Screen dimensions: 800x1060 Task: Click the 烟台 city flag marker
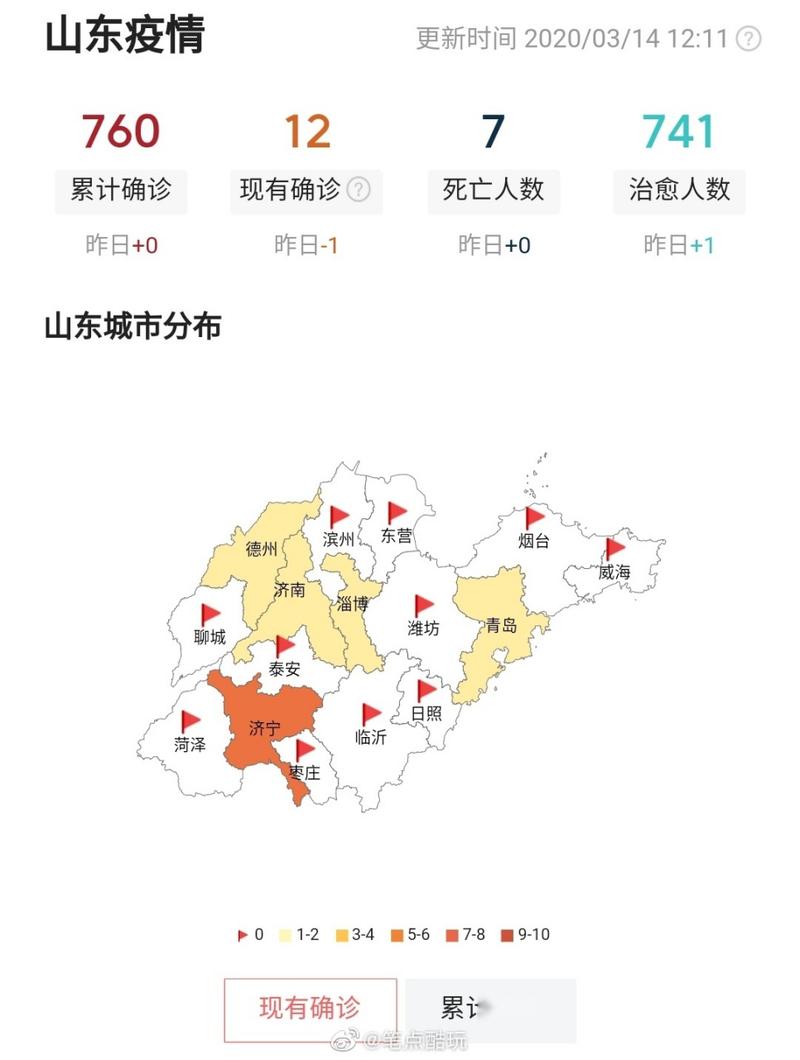534,516
